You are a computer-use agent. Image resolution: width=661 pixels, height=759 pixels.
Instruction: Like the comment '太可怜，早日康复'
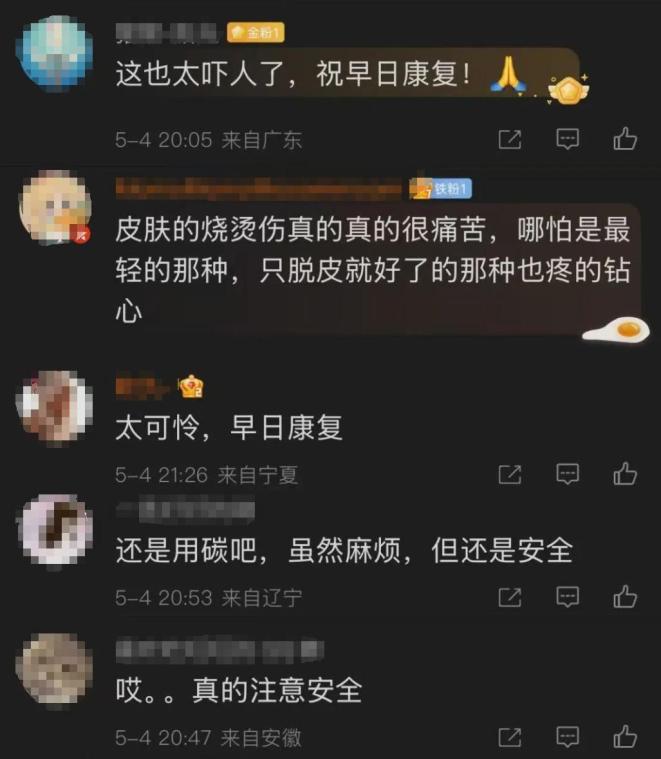625,473
